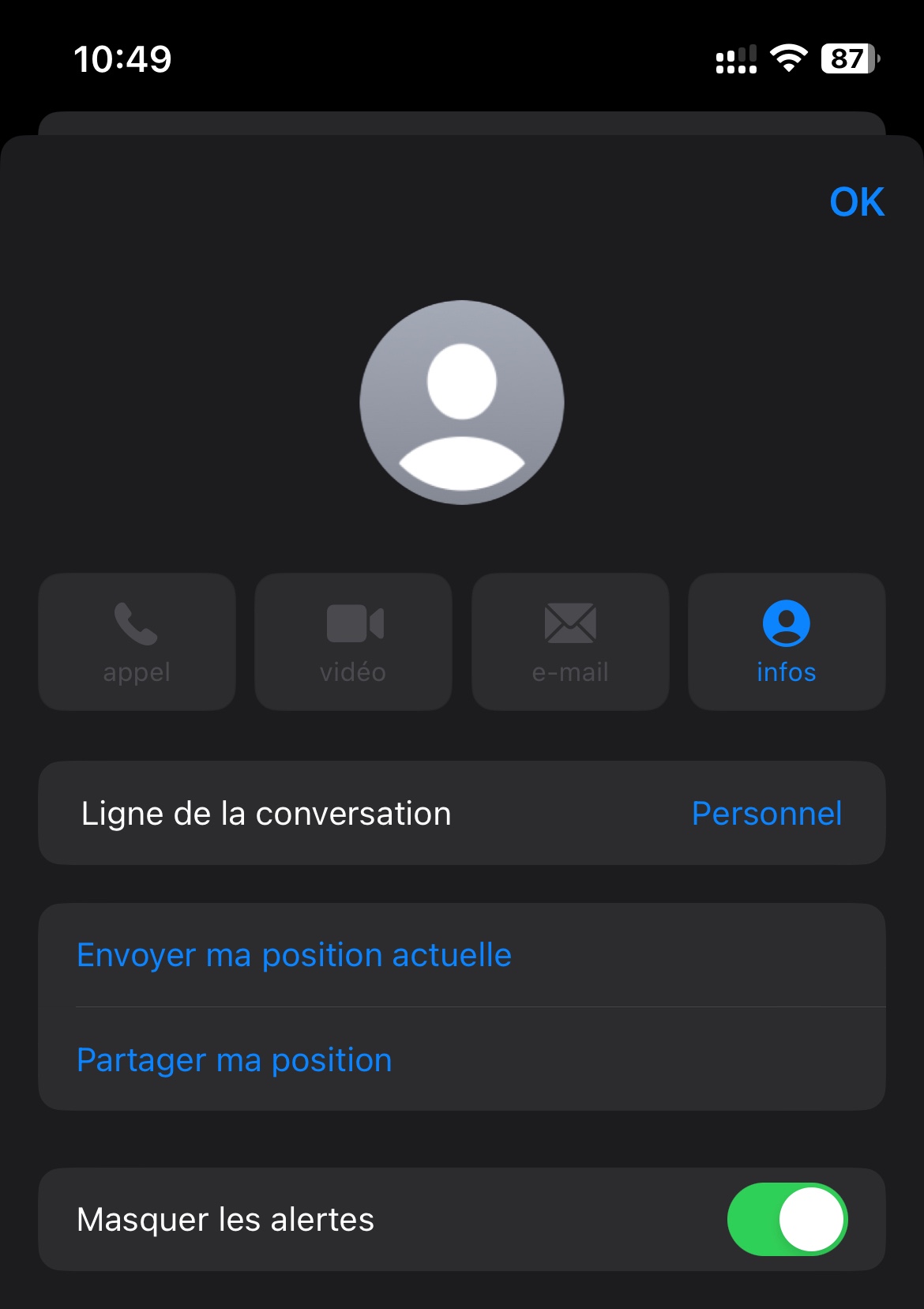Select Partager ma position
924x1309 pixels.
pyautogui.click(x=235, y=1060)
